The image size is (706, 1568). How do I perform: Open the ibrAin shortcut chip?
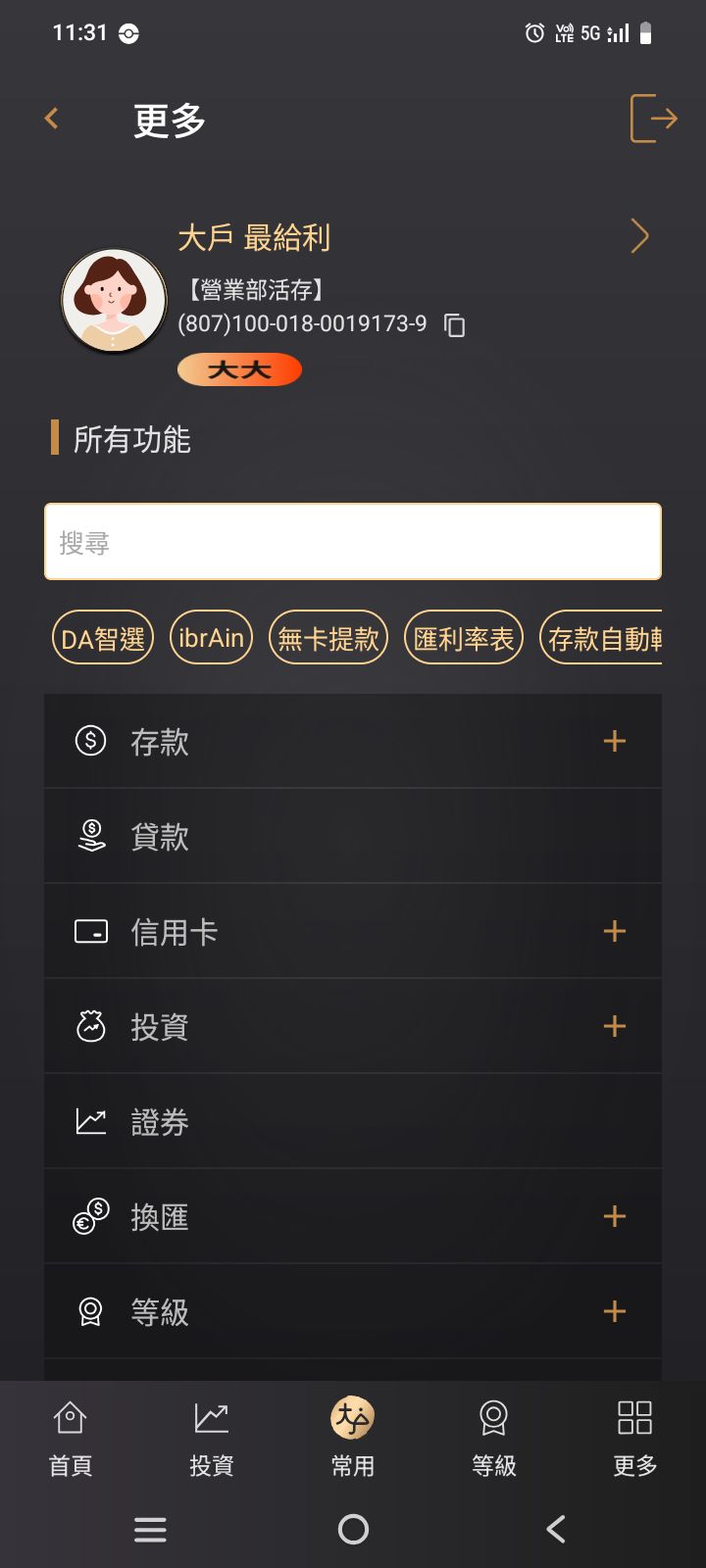tap(211, 638)
